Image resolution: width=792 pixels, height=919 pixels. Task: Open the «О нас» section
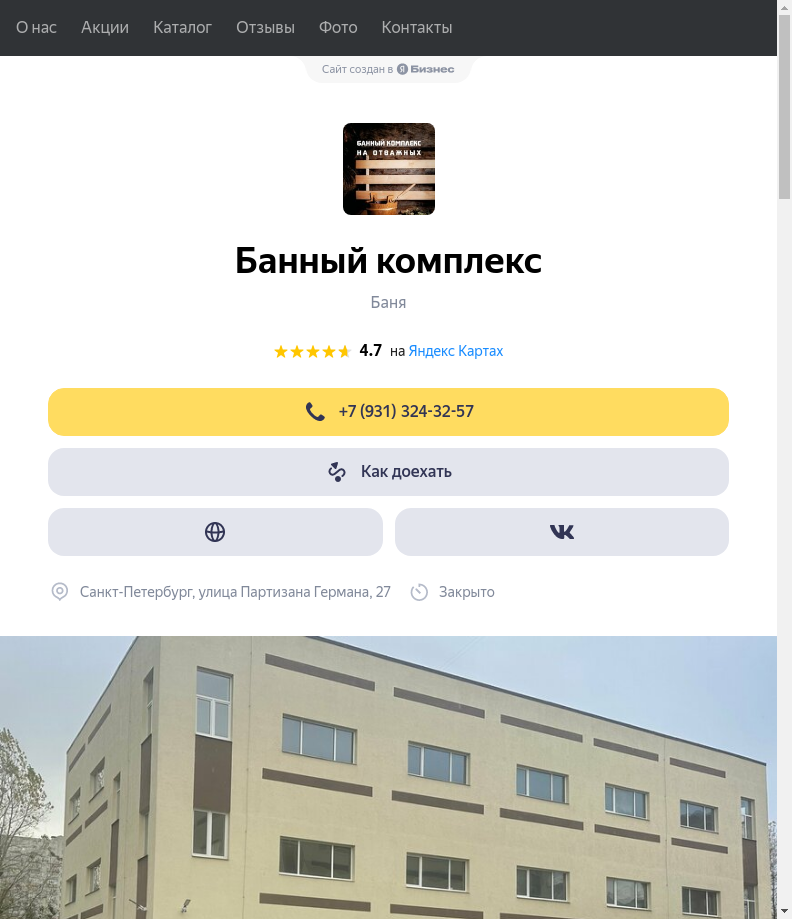tap(36, 27)
